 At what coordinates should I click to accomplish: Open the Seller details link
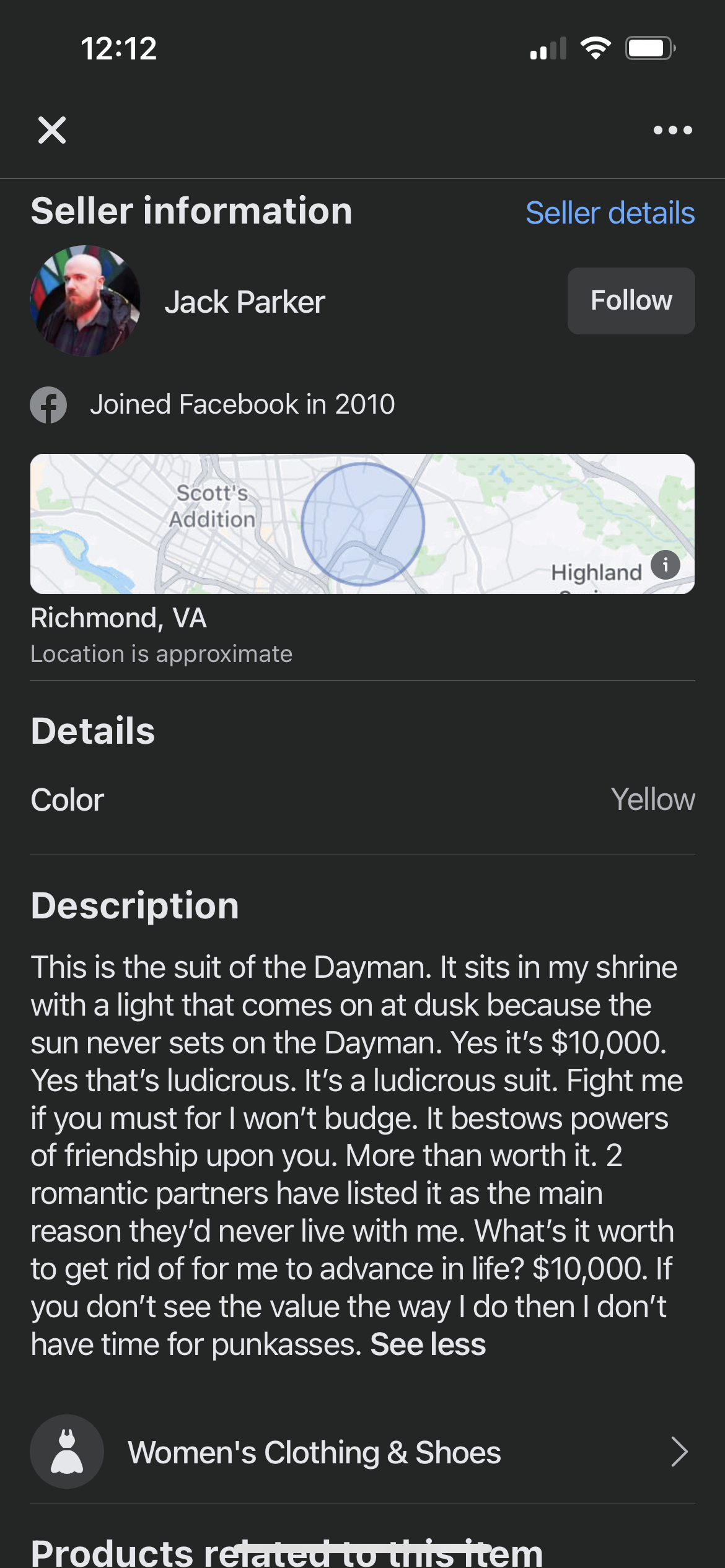click(610, 213)
